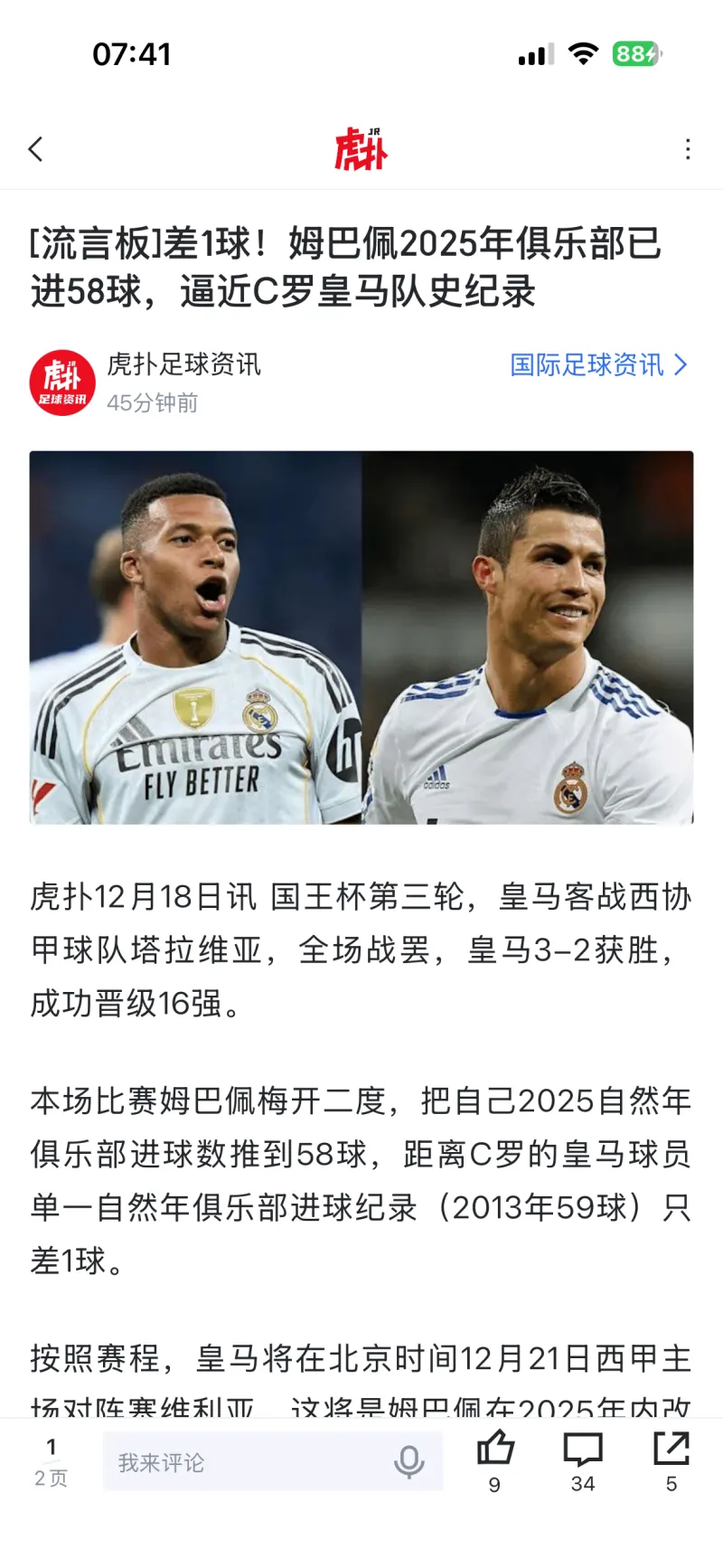Viewport: 723px width, 1568px height.
Task: Like this post with the thumbs-up icon
Action: coord(494,1450)
